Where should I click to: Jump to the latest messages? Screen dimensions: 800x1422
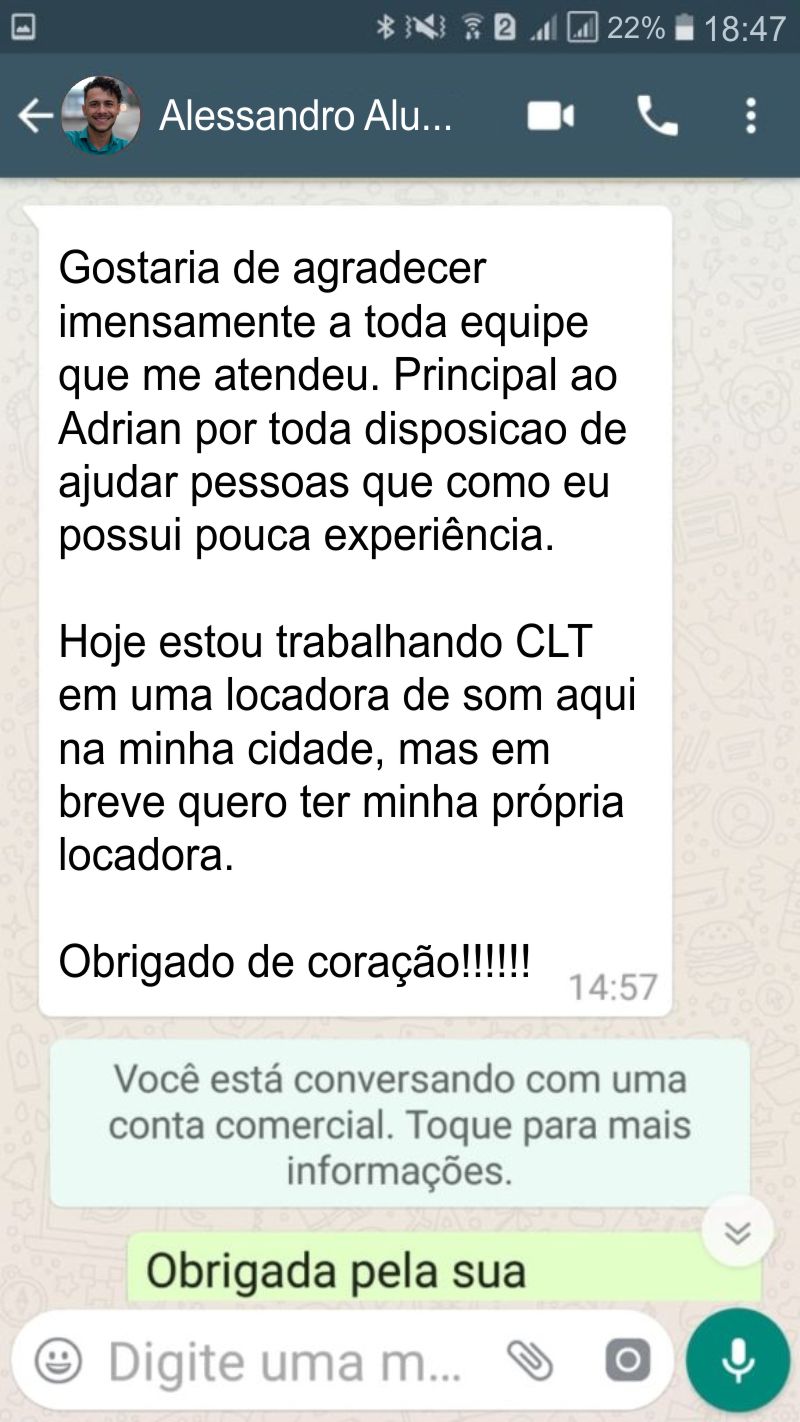point(738,1232)
